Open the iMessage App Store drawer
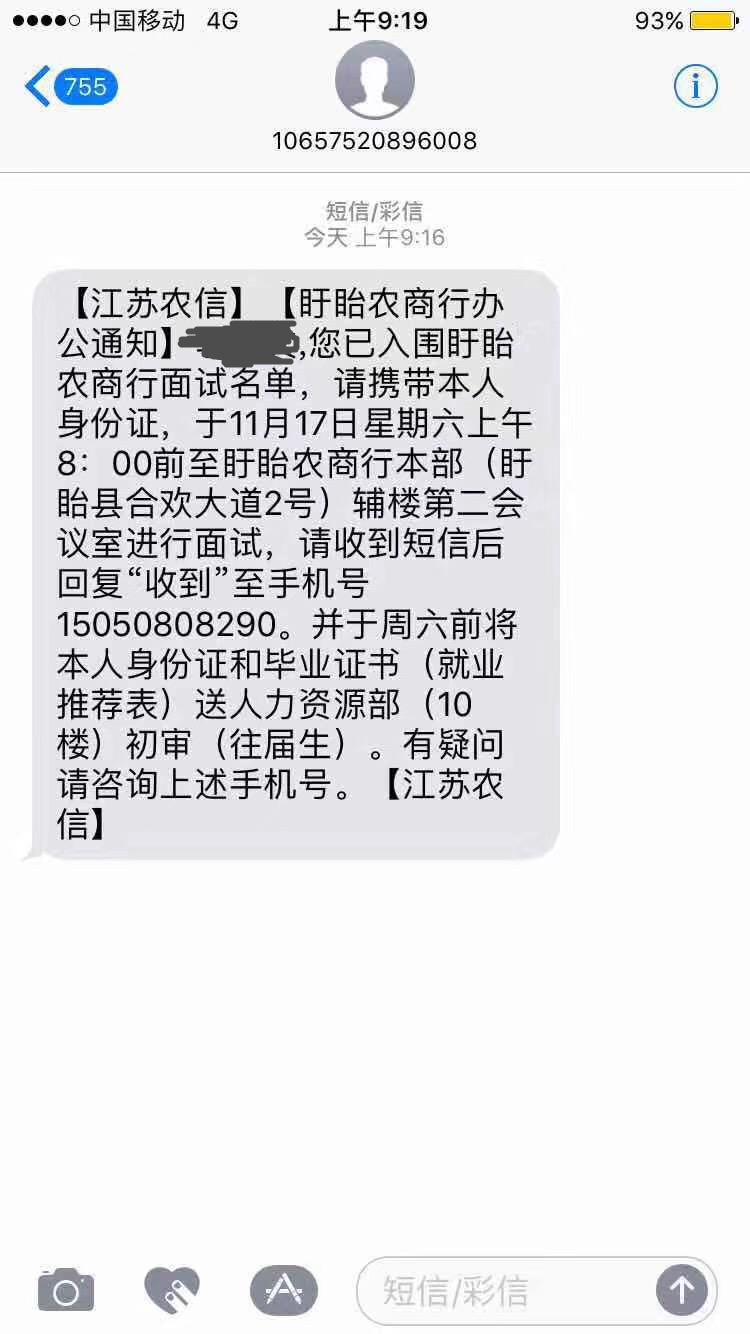Viewport: 750px width, 1334px height. (283, 1290)
